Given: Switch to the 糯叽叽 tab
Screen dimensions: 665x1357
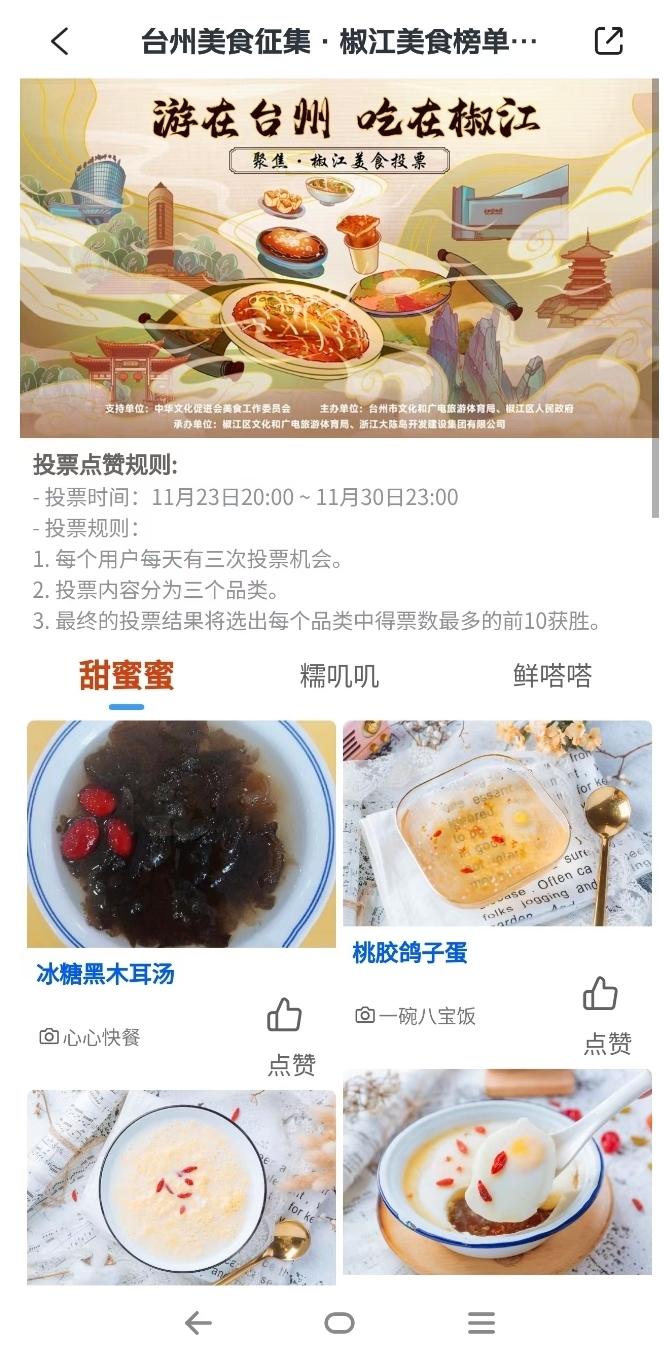Looking at the screenshot, I should (339, 676).
